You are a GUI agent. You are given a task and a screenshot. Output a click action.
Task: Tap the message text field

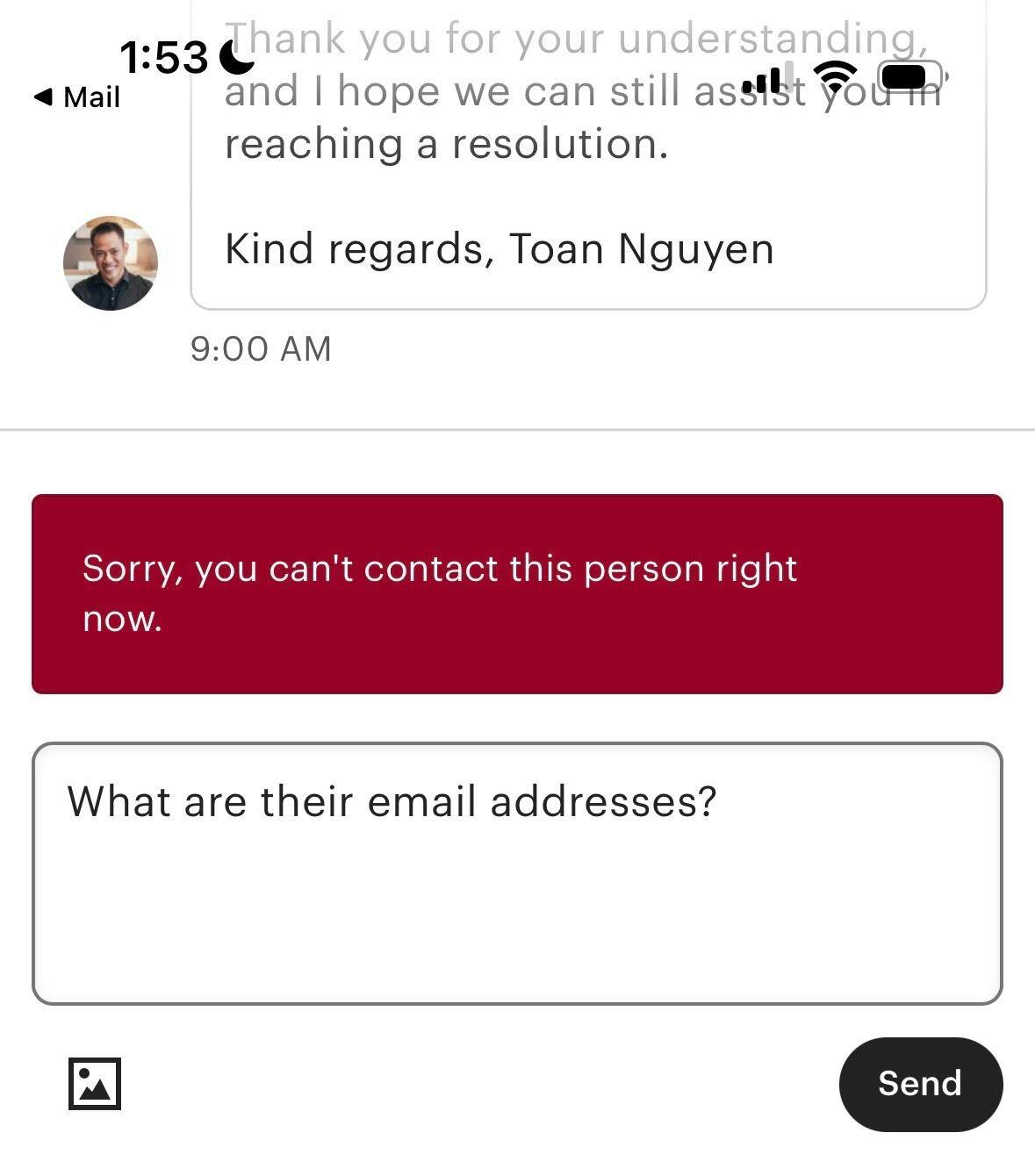click(517, 873)
